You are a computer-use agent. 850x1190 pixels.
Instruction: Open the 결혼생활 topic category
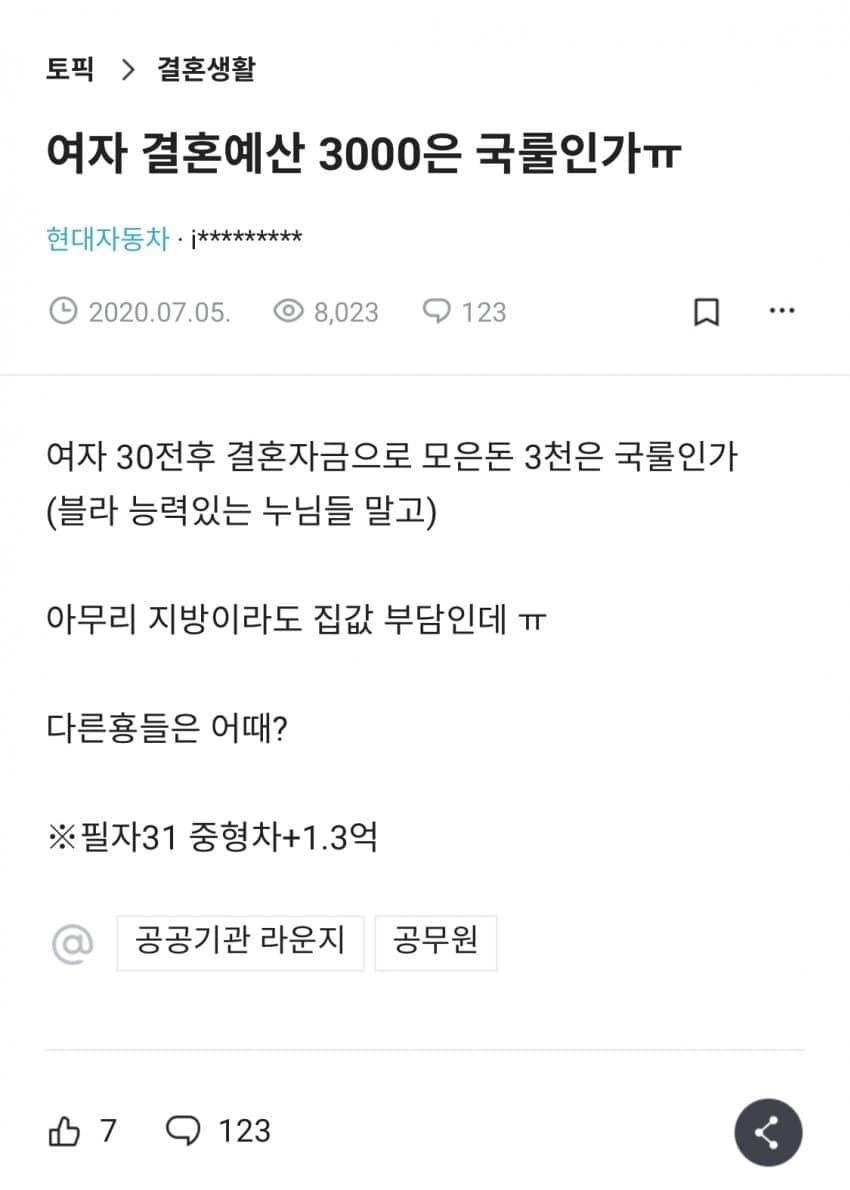click(206, 70)
